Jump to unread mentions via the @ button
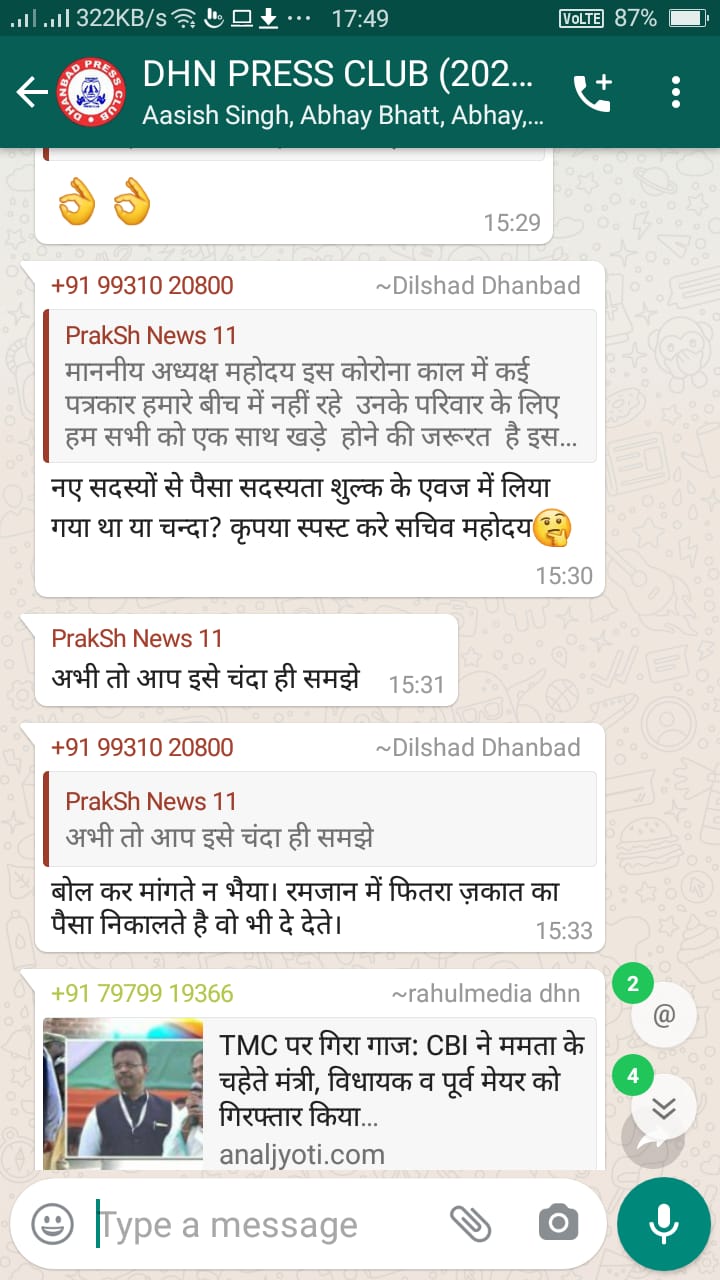Screen dimensions: 720x1280 tap(664, 1015)
